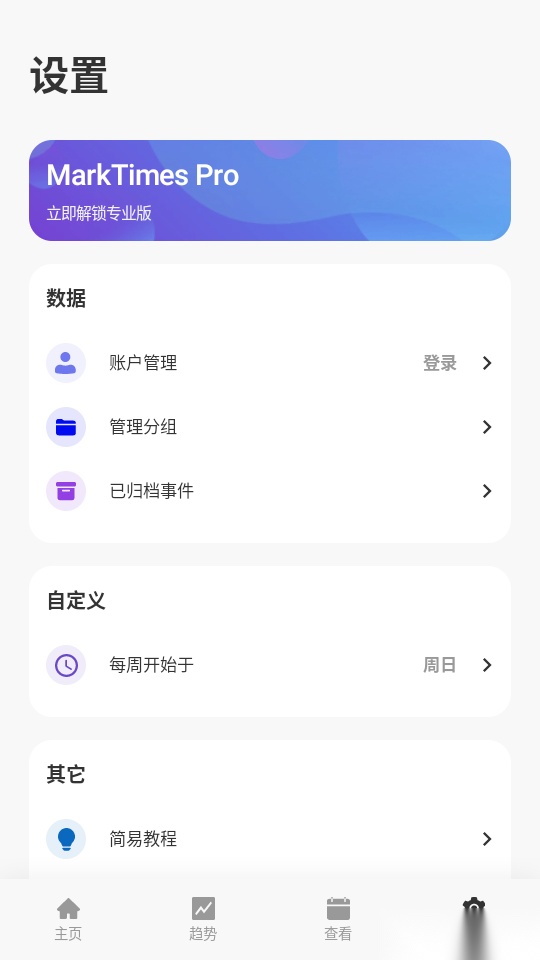The image size is (540, 960).
Task: Switch to the 主页 home tab
Action: pyautogui.click(x=68, y=919)
